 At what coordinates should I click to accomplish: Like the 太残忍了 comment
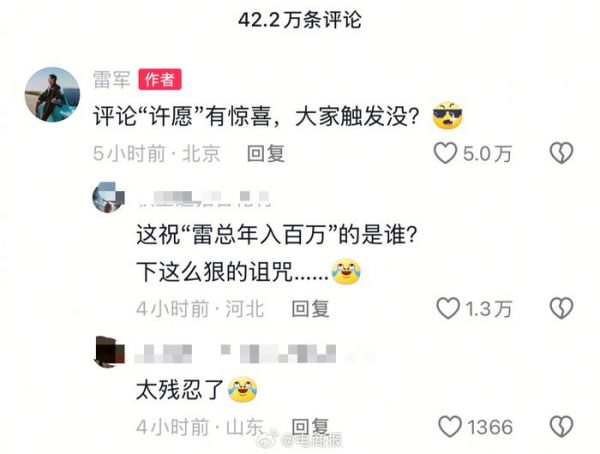[451, 427]
